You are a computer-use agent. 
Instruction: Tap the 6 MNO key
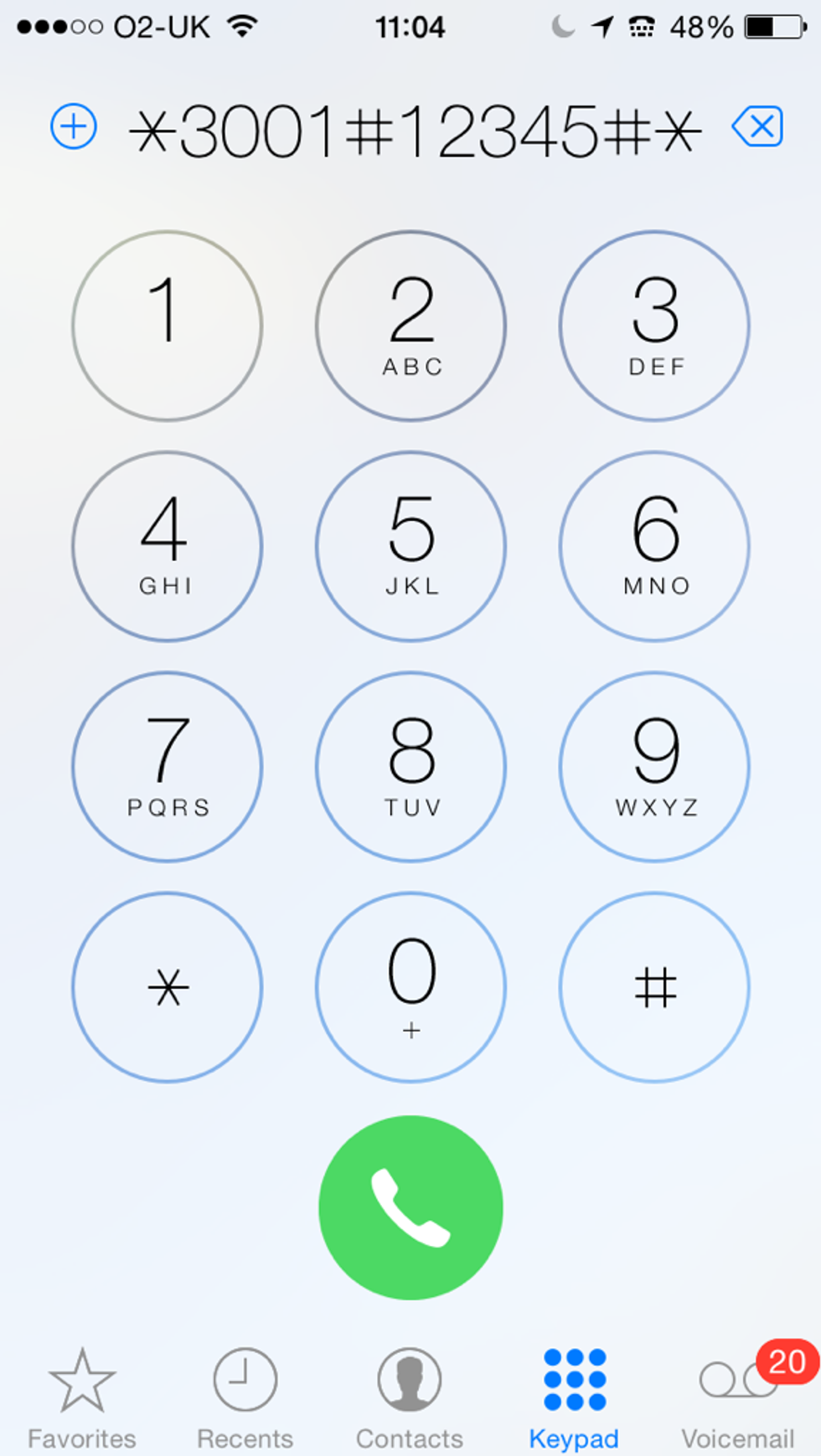click(654, 546)
